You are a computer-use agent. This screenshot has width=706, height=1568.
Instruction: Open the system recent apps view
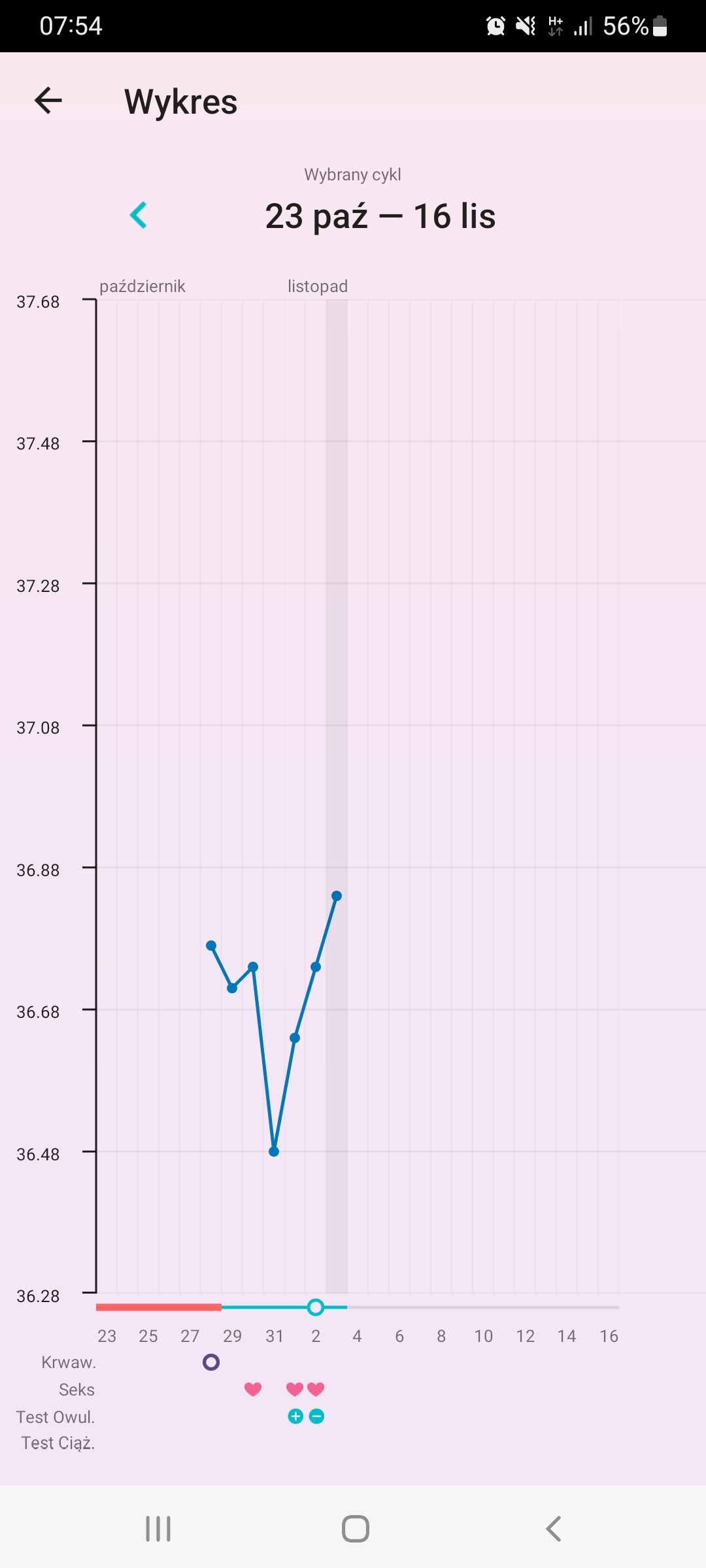(158, 1529)
